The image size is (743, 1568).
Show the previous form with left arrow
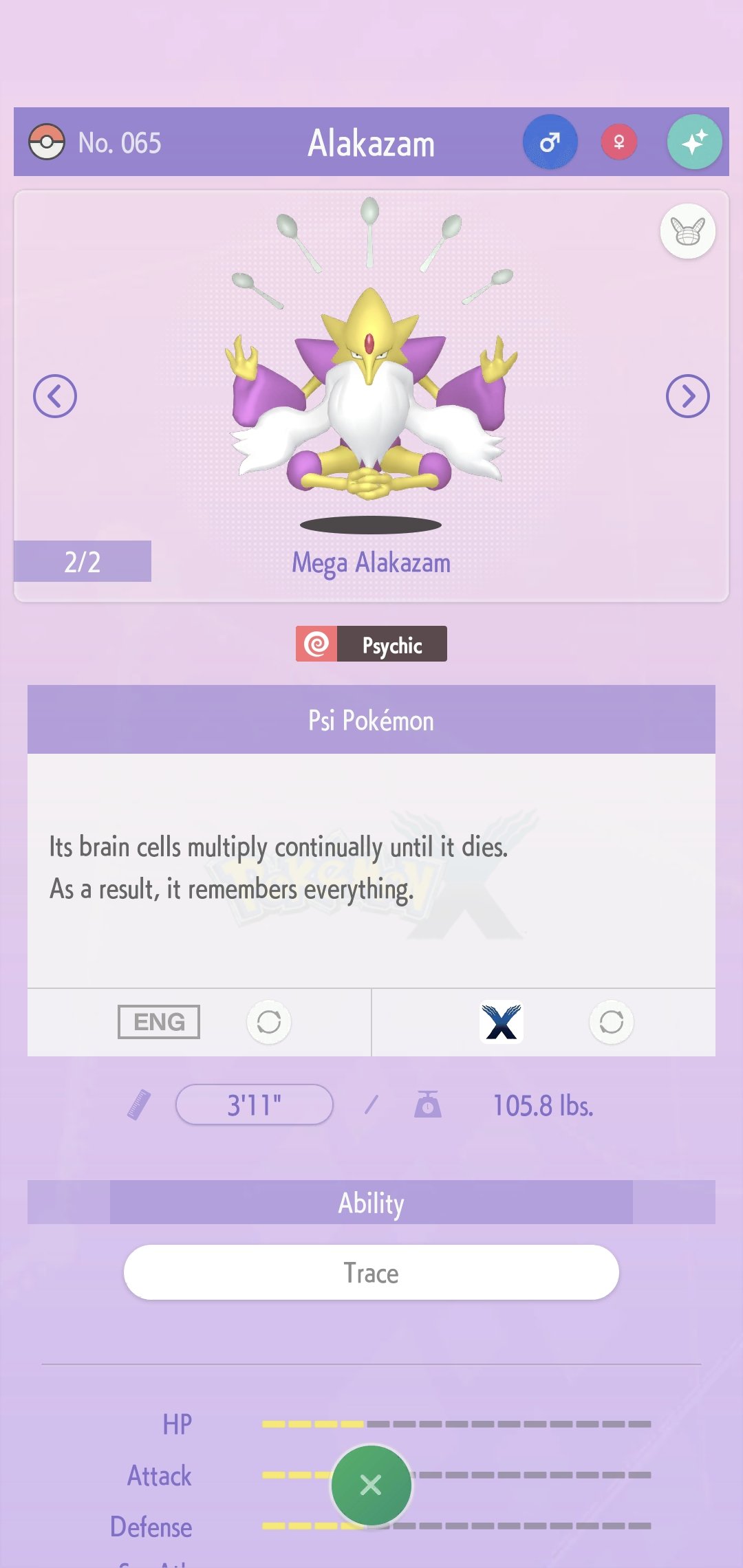(x=55, y=396)
